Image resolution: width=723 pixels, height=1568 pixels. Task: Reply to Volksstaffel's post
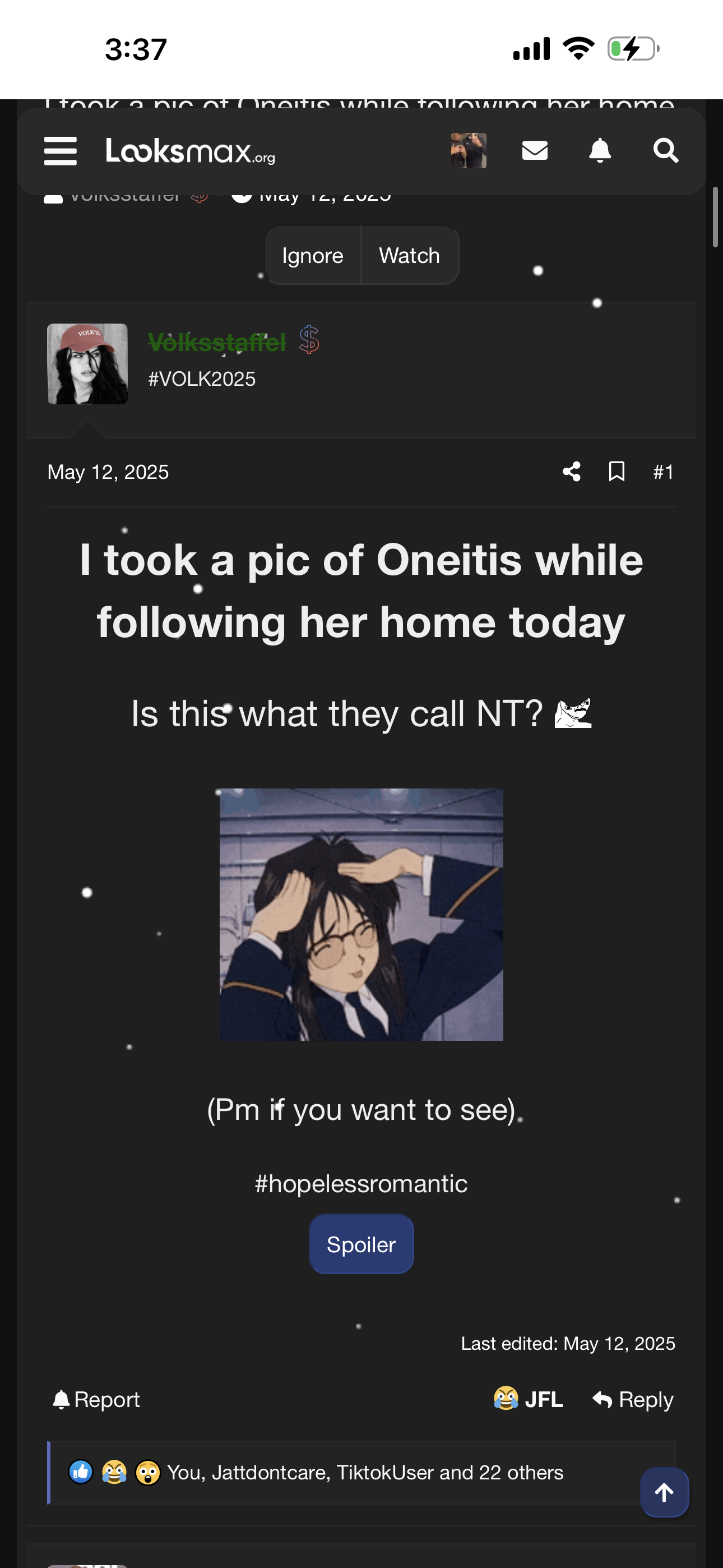coord(633,1400)
